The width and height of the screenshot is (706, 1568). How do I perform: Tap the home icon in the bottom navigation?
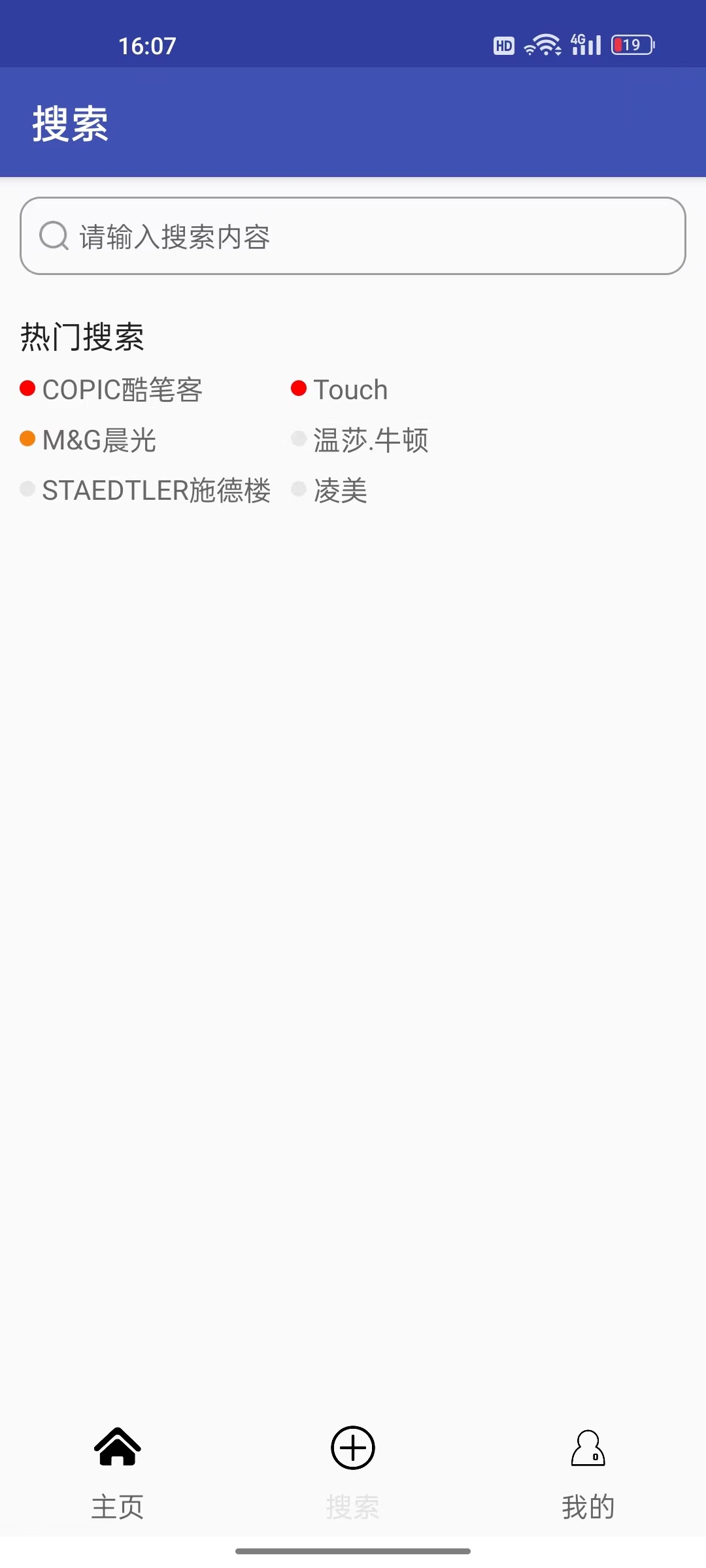pyautogui.click(x=118, y=1447)
